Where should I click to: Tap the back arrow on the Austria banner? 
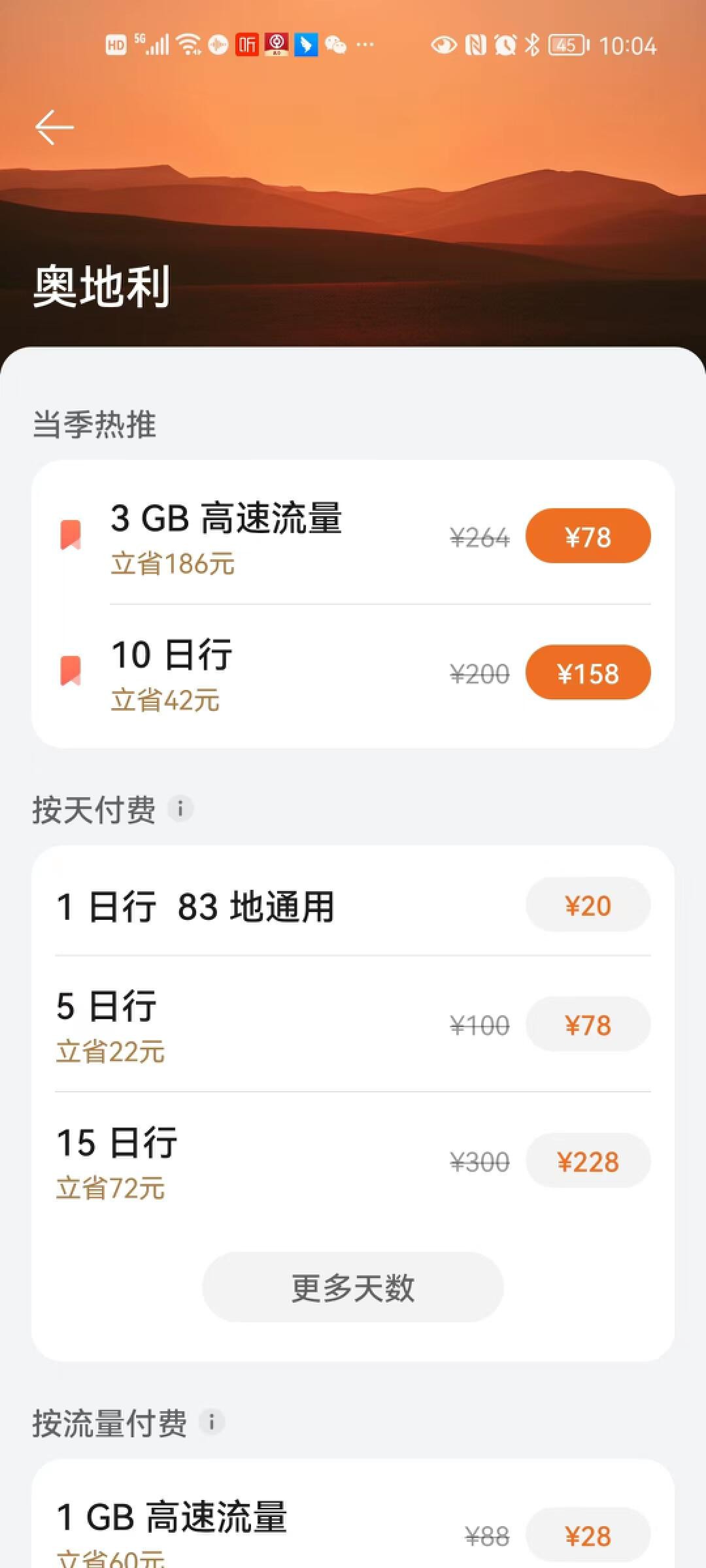click(55, 126)
